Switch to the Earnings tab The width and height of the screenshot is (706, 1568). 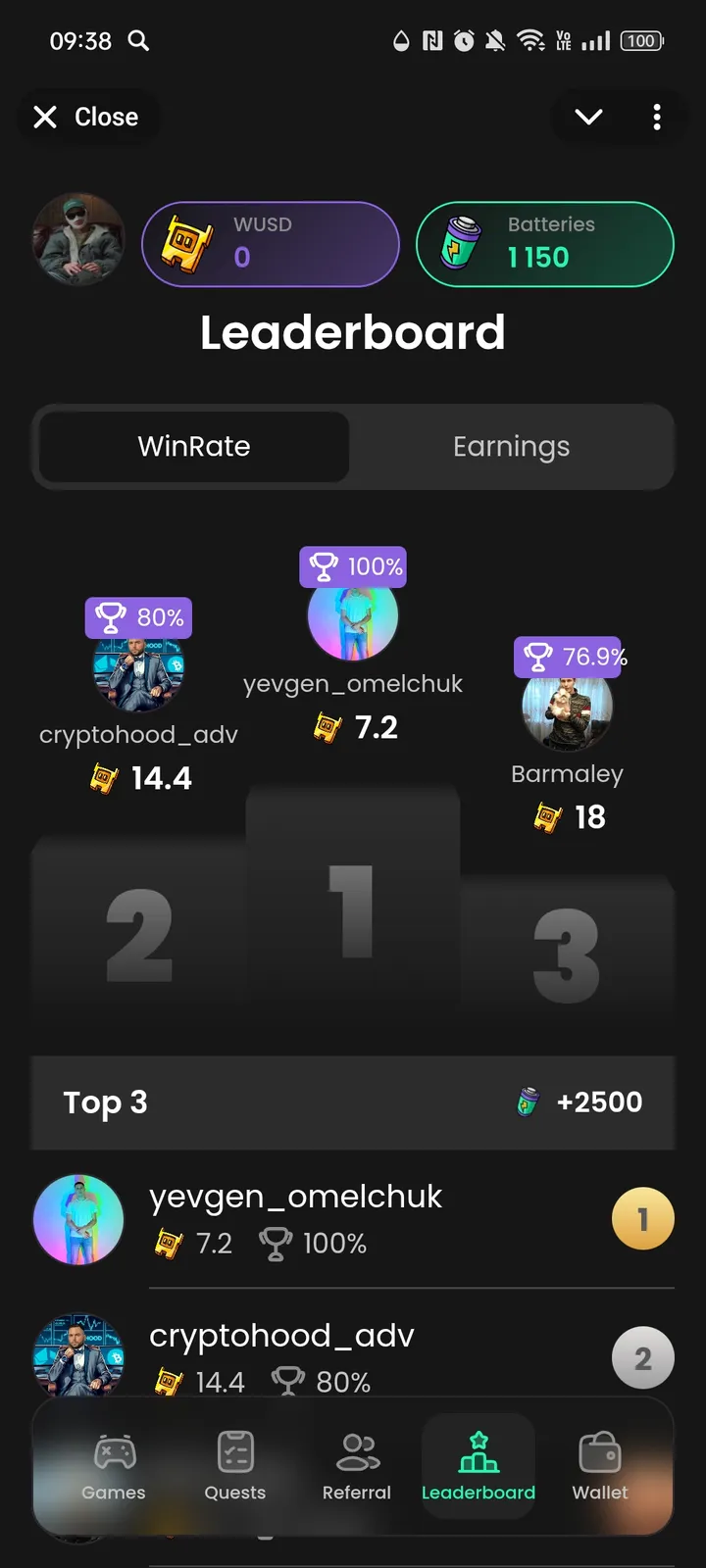[511, 447]
